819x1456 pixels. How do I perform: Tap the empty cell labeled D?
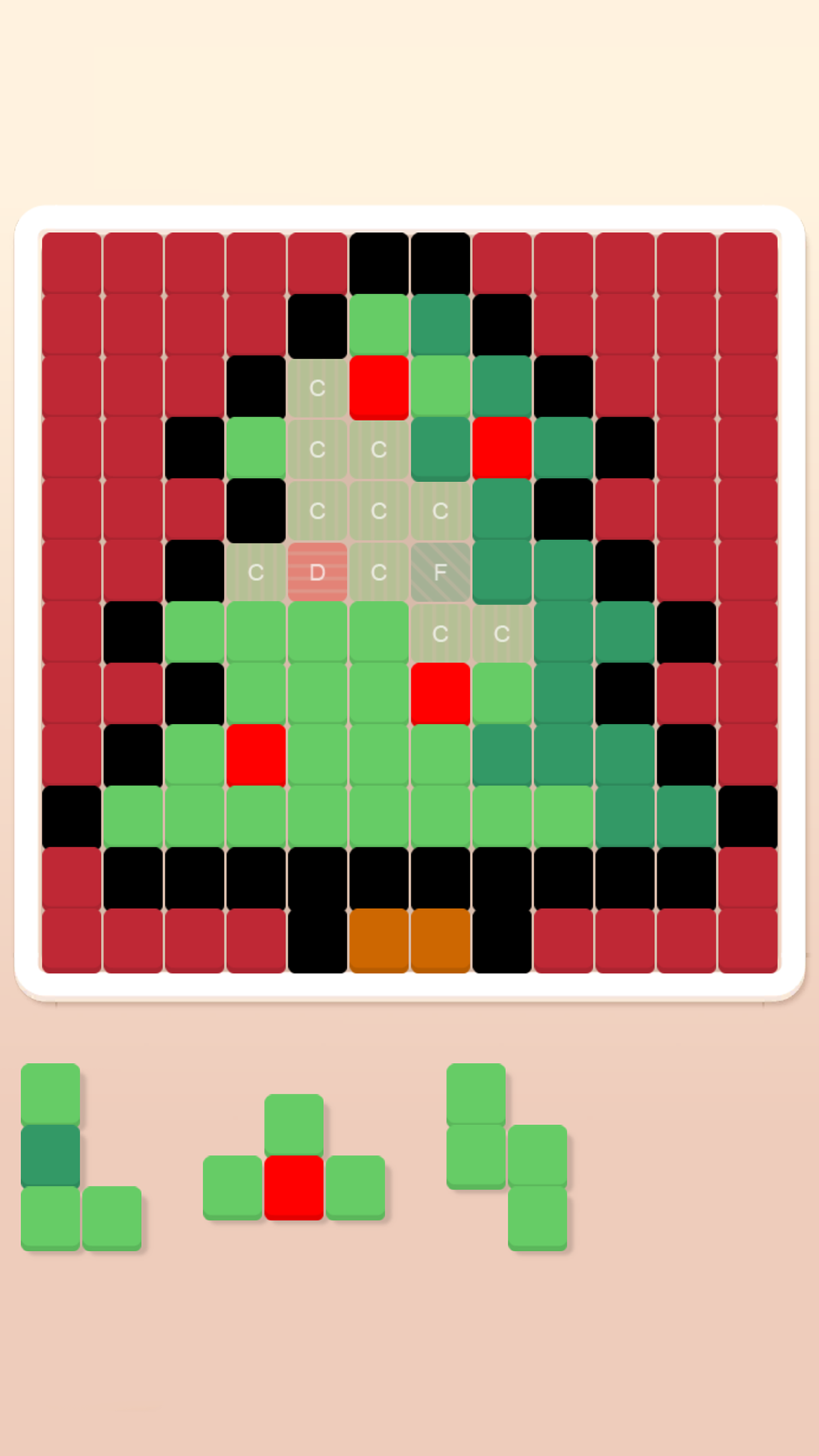tap(317, 572)
